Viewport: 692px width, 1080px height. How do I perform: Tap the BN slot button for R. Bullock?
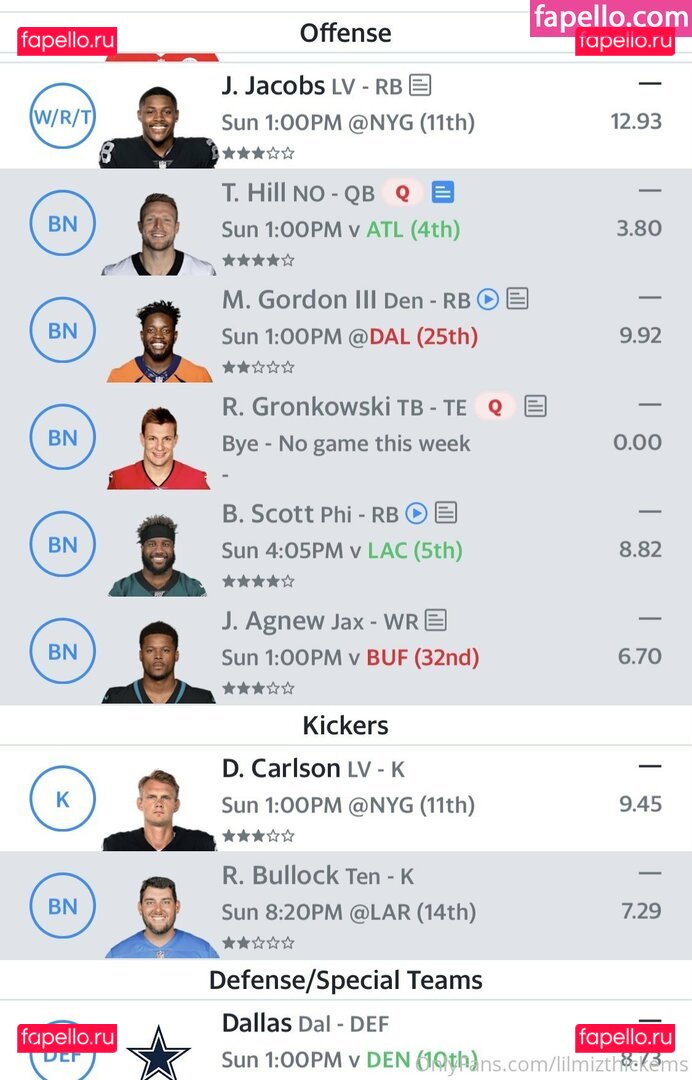coord(63,906)
